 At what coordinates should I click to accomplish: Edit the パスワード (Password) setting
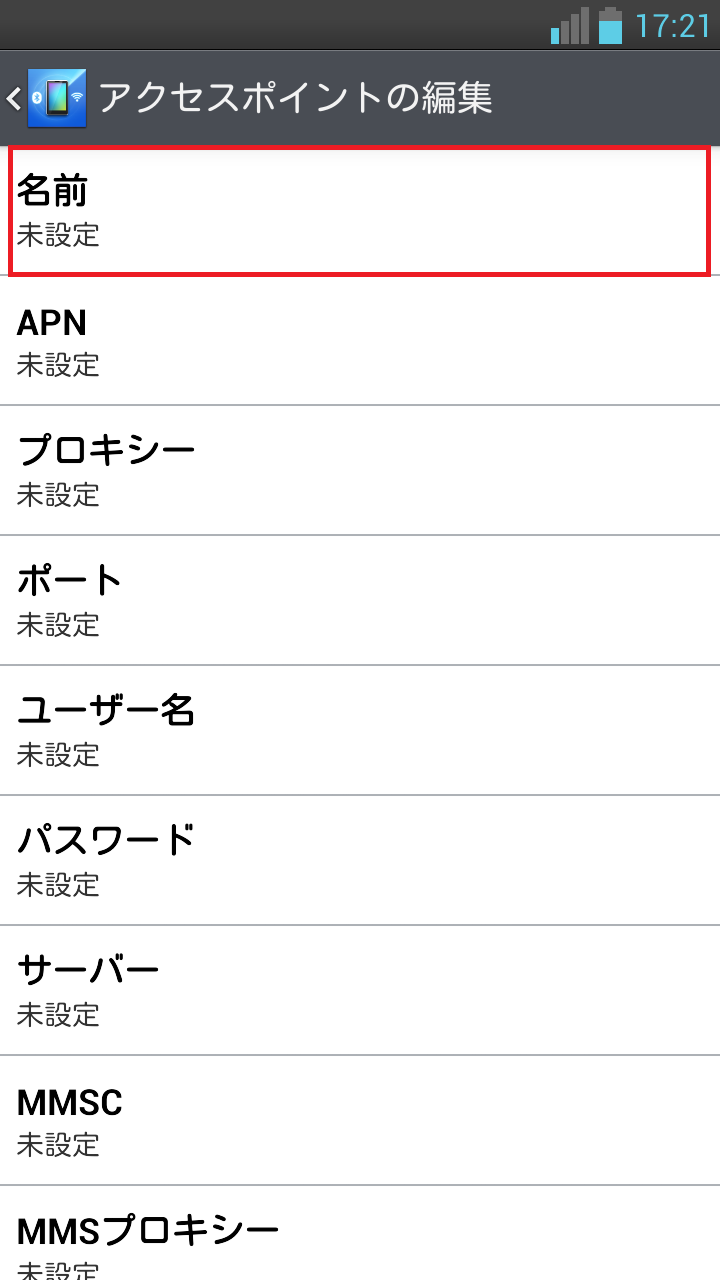[360, 860]
